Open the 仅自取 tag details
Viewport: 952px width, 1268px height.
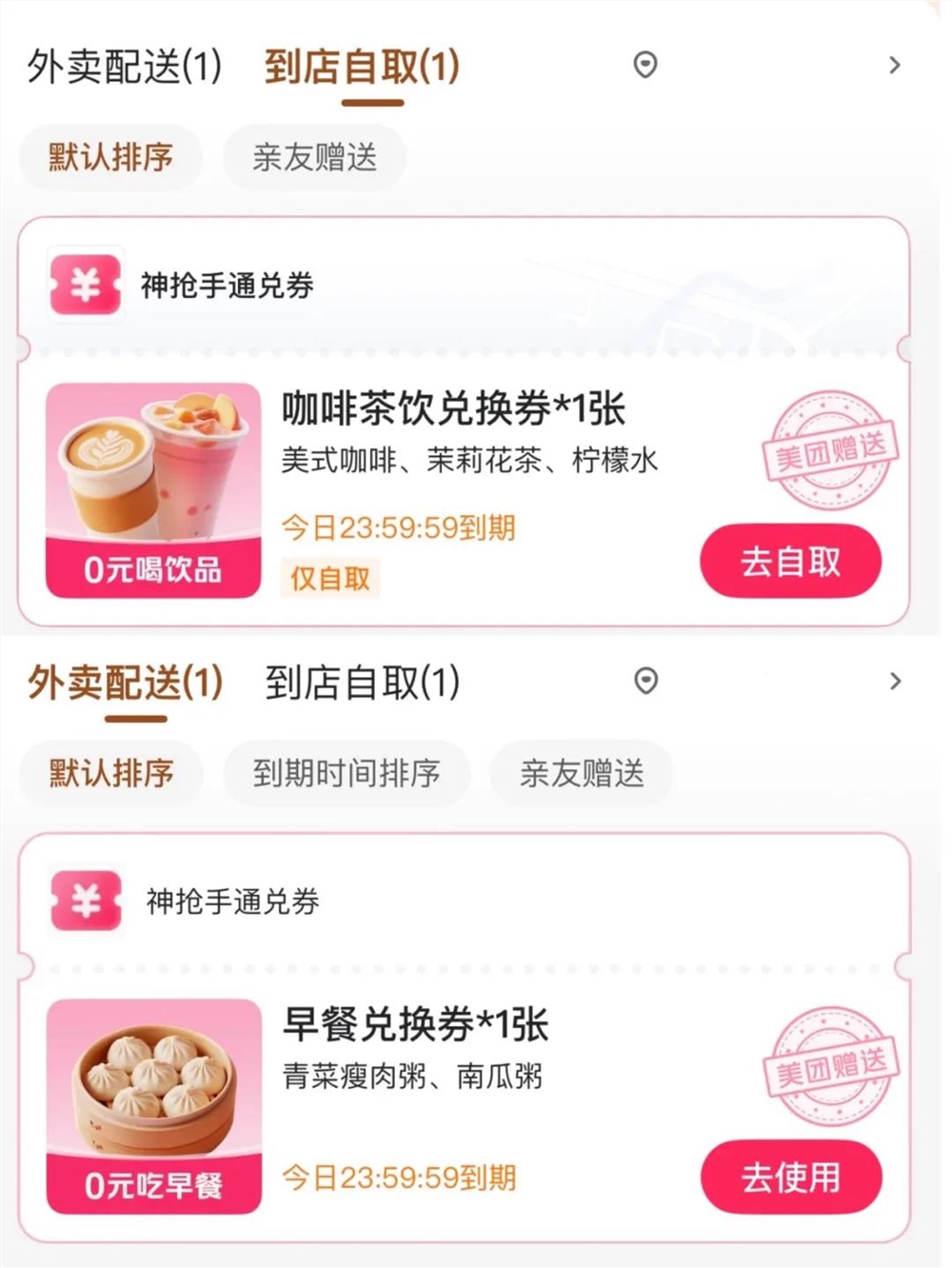coord(329,579)
